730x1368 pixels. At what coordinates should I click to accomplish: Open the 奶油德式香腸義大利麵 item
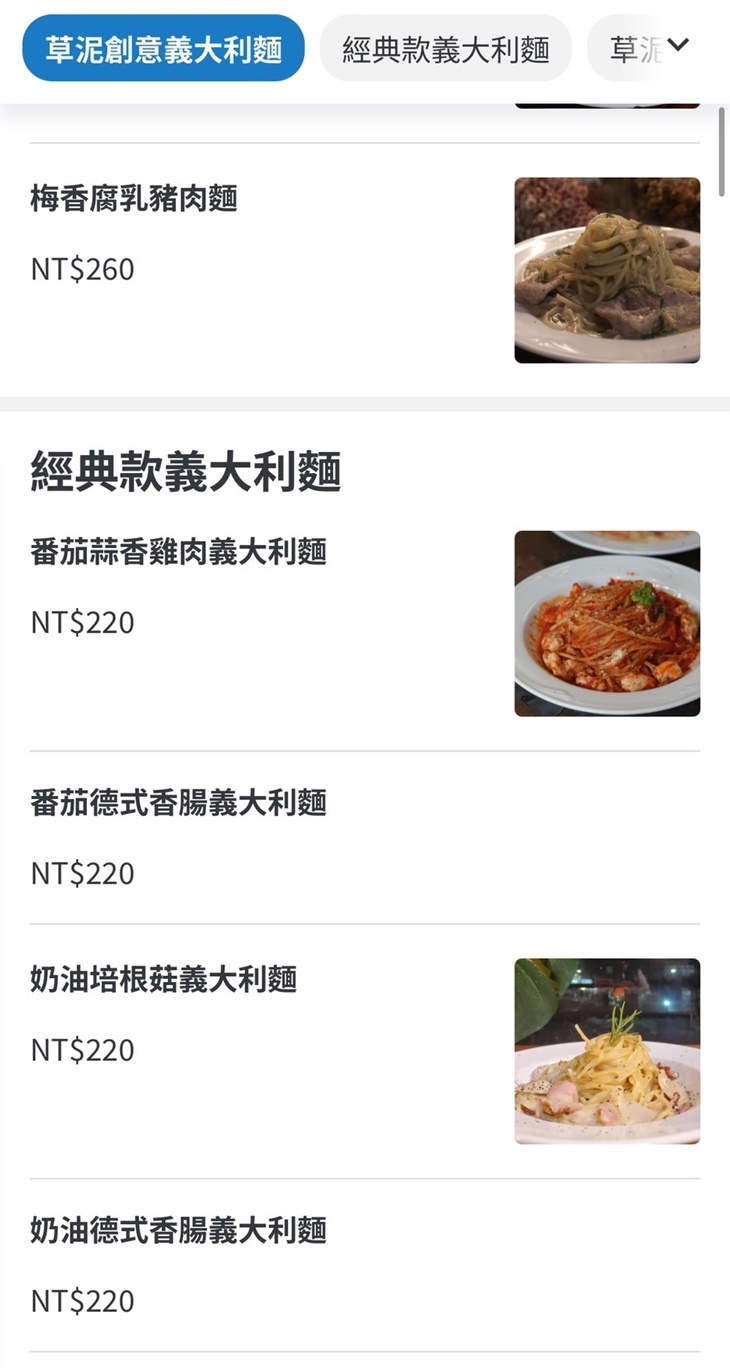click(178, 1232)
